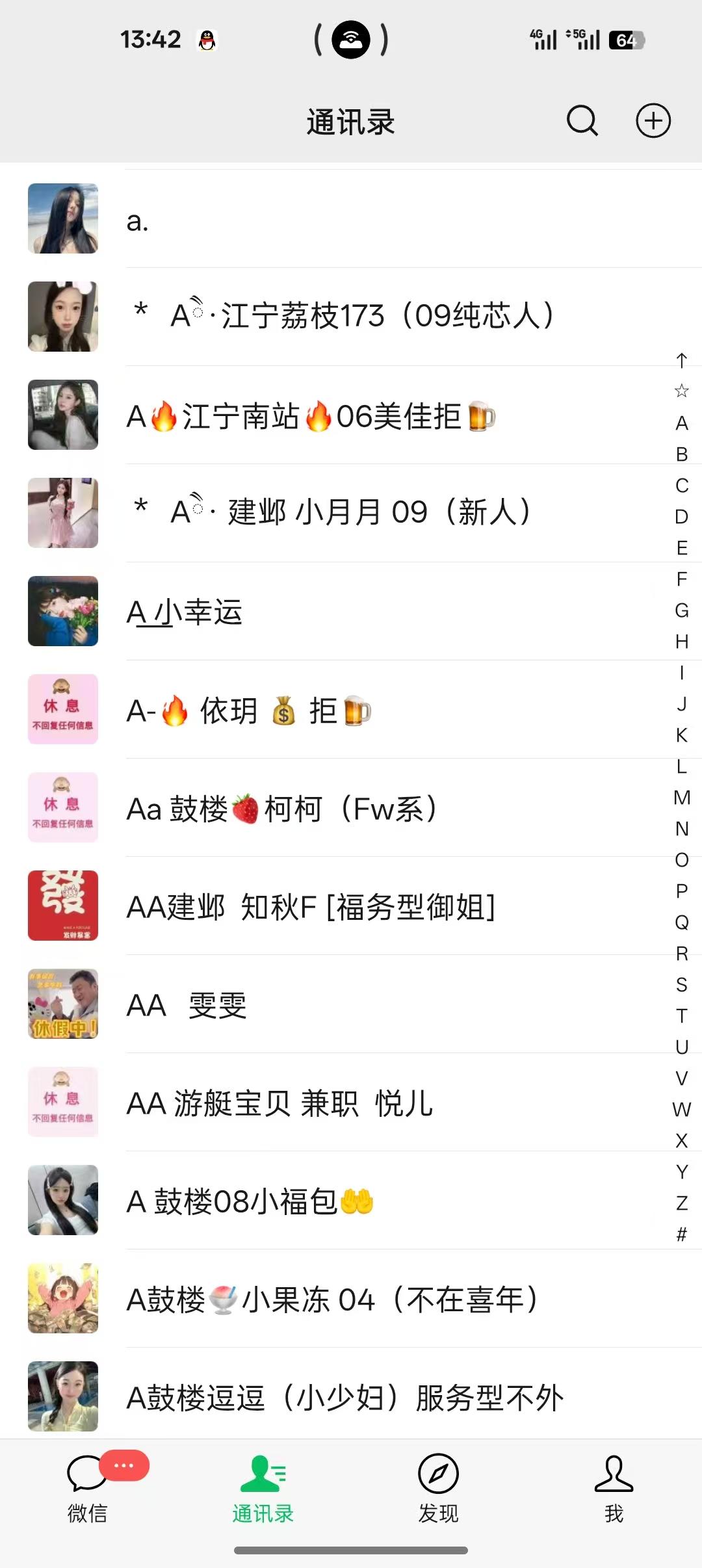Switch to the 微信 chats tab
702x1568 pixels.
[88, 1488]
